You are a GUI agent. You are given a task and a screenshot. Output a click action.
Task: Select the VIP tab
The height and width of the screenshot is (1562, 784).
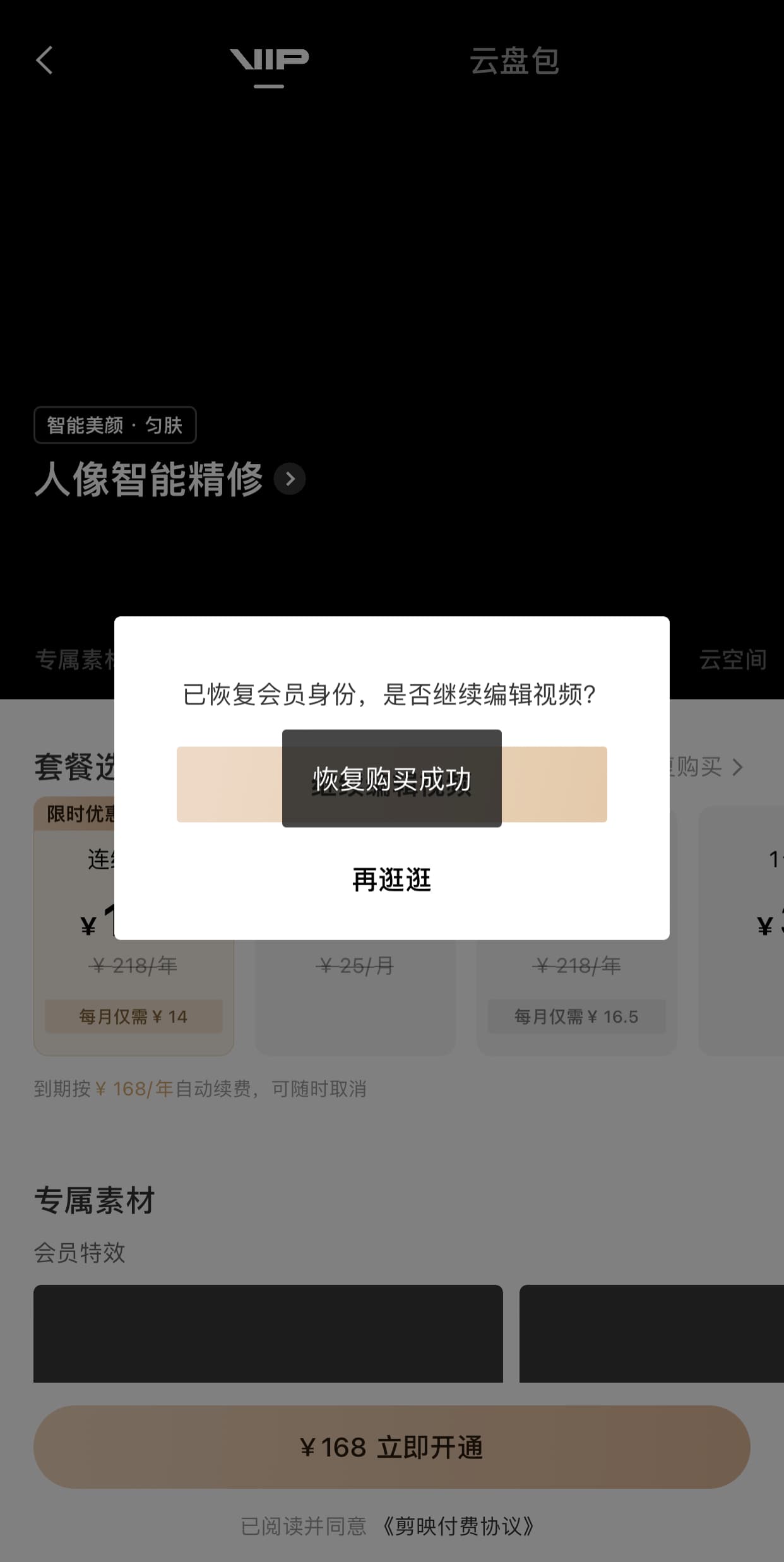pos(269,61)
